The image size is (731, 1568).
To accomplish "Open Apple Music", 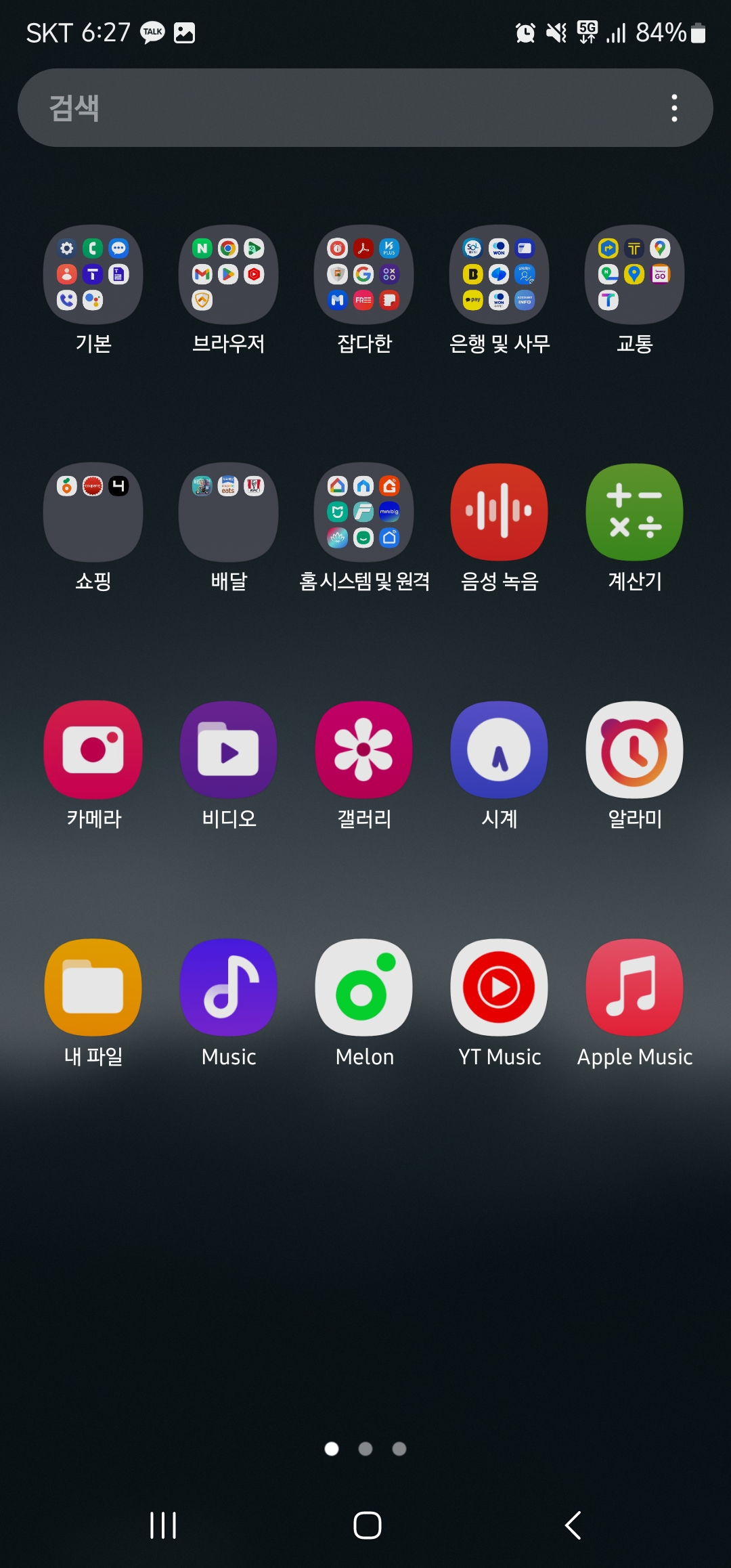I will coord(634,988).
